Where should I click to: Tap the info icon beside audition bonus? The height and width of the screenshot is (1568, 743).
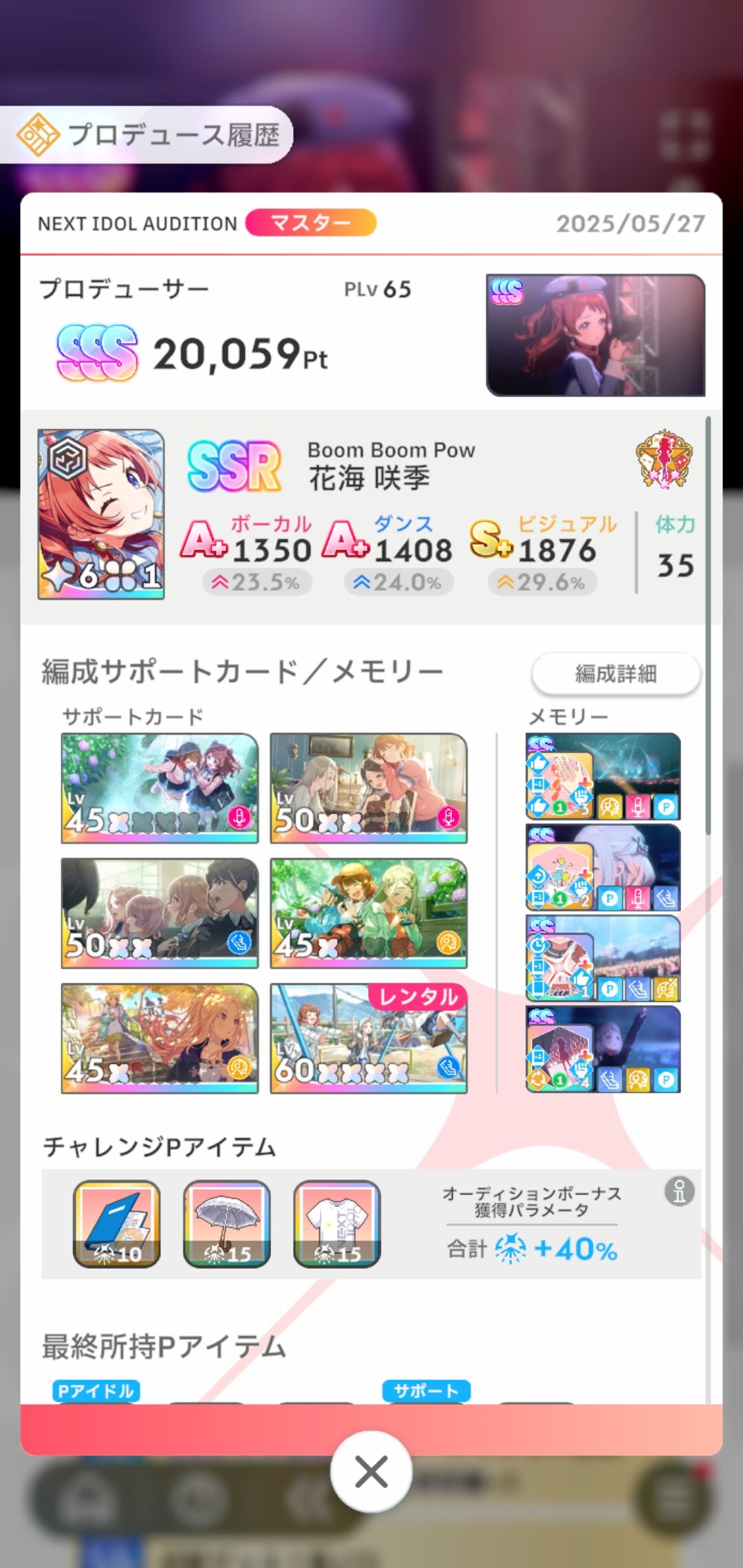[x=679, y=1191]
